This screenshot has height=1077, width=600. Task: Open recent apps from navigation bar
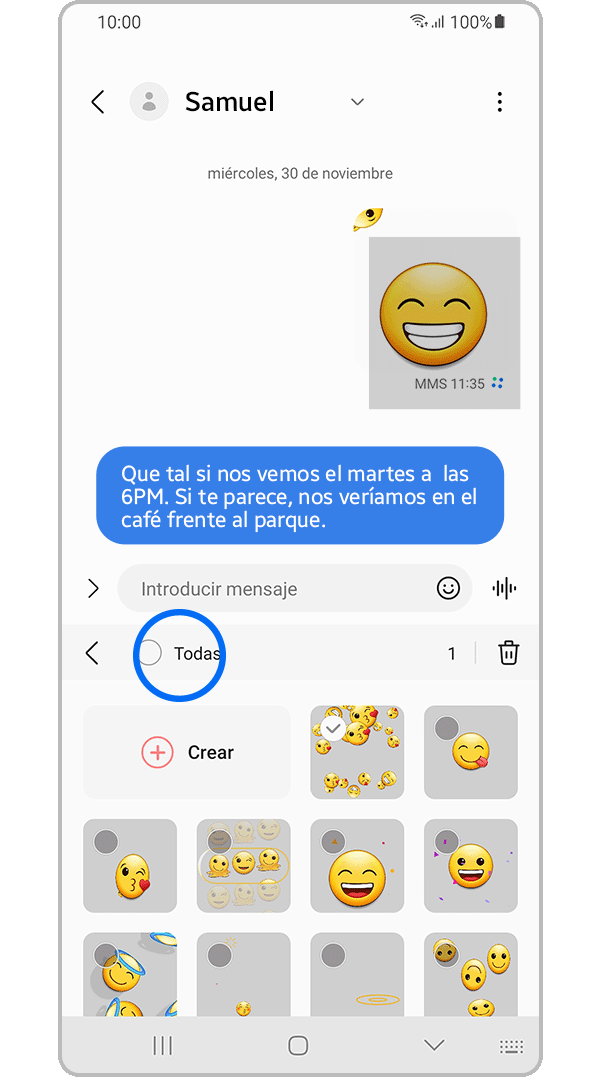click(x=162, y=1045)
